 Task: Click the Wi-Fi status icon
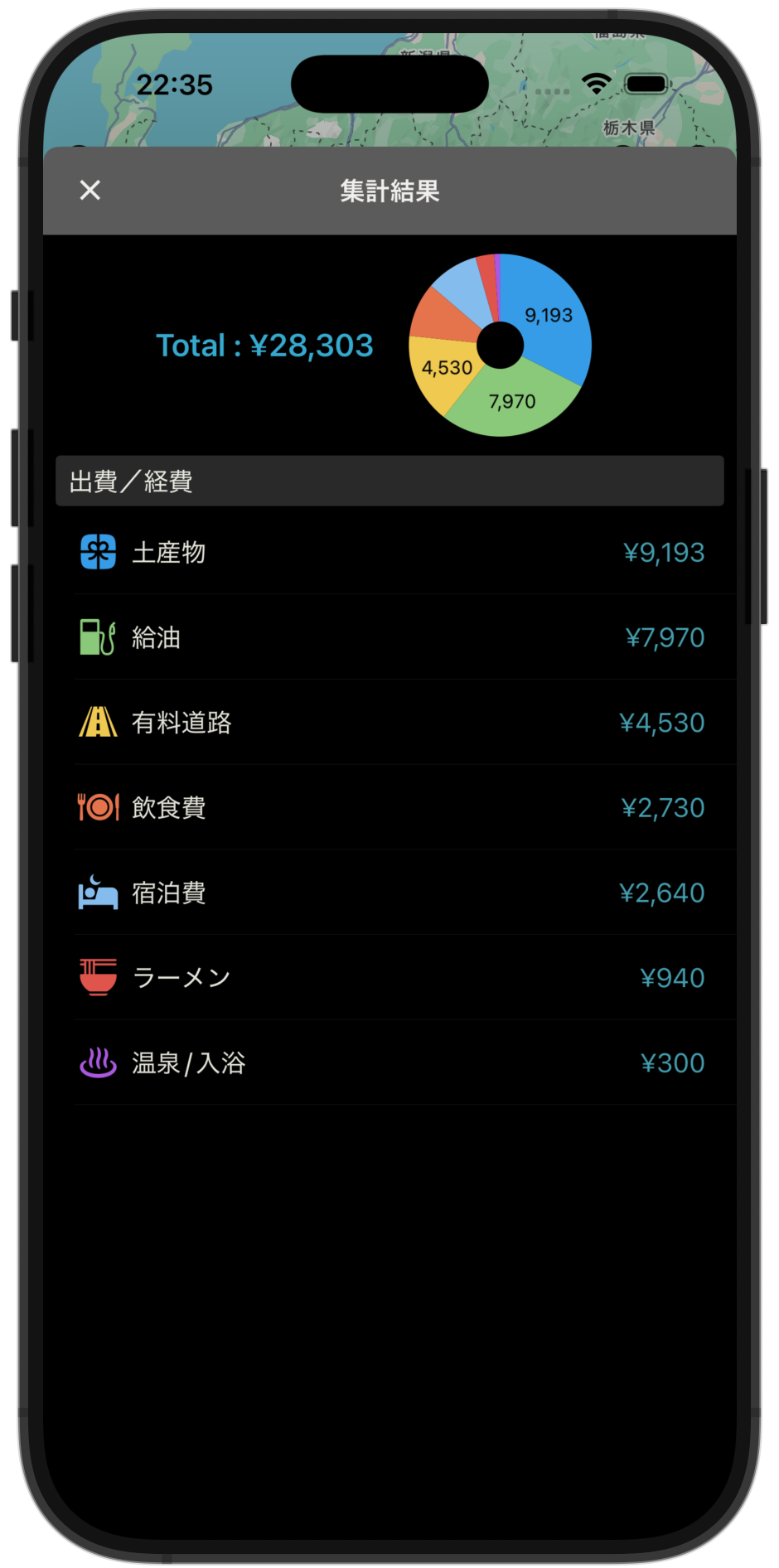pos(595,83)
